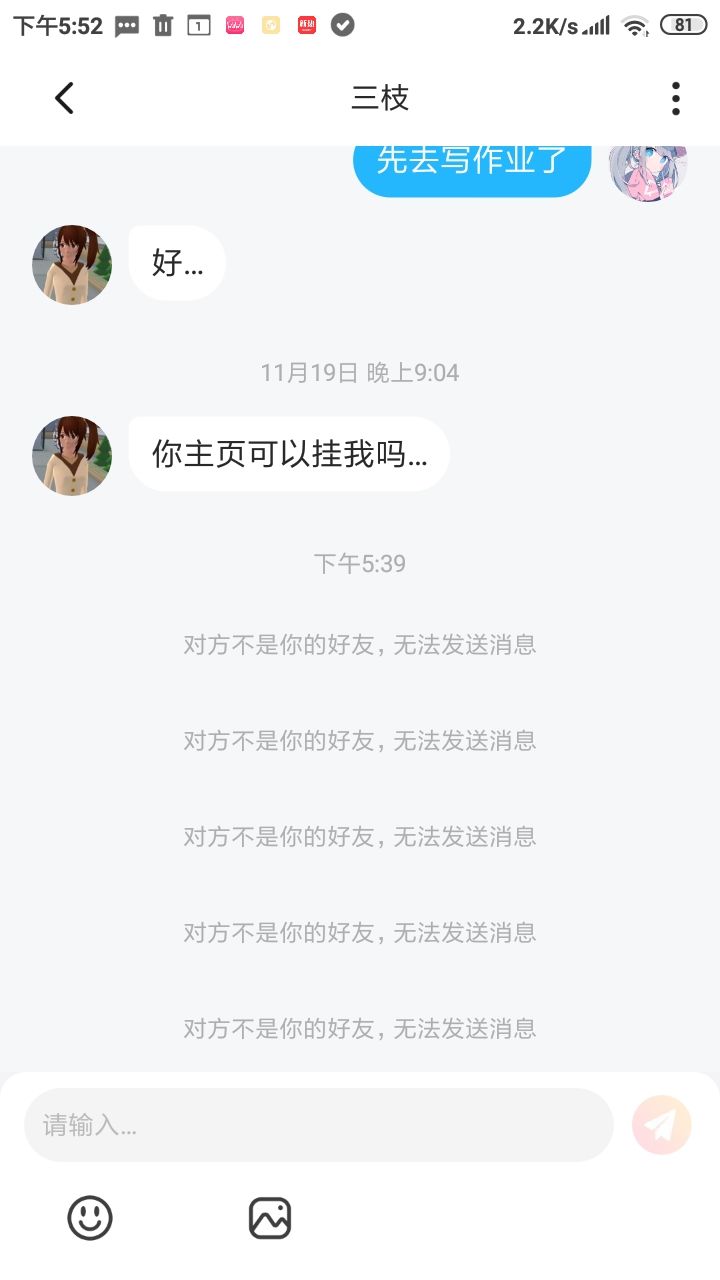View 三枝's avatar beside 你主页可以挂我吗

pos(72,456)
